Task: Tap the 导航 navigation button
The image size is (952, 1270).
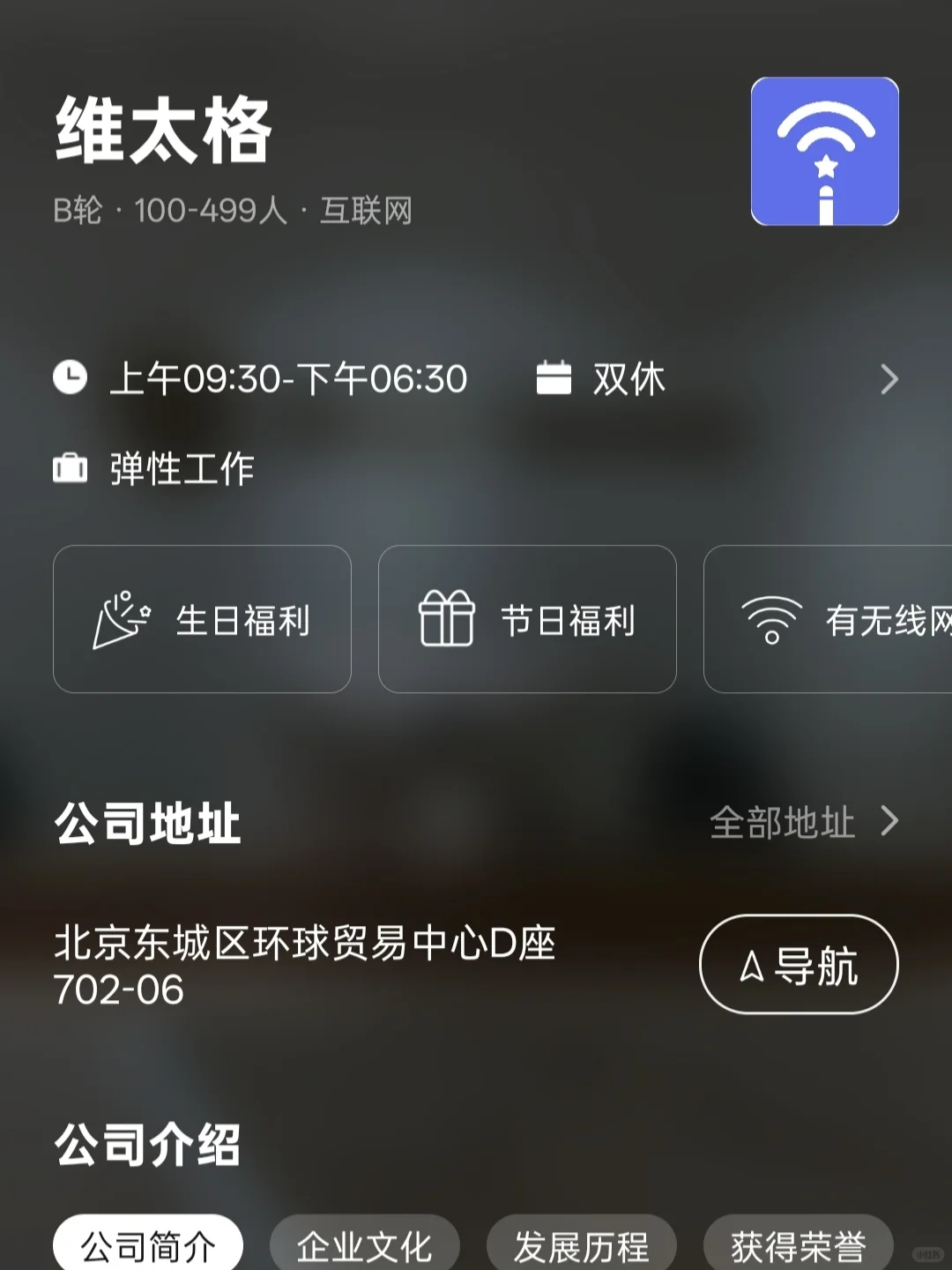Action: click(x=799, y=964)
